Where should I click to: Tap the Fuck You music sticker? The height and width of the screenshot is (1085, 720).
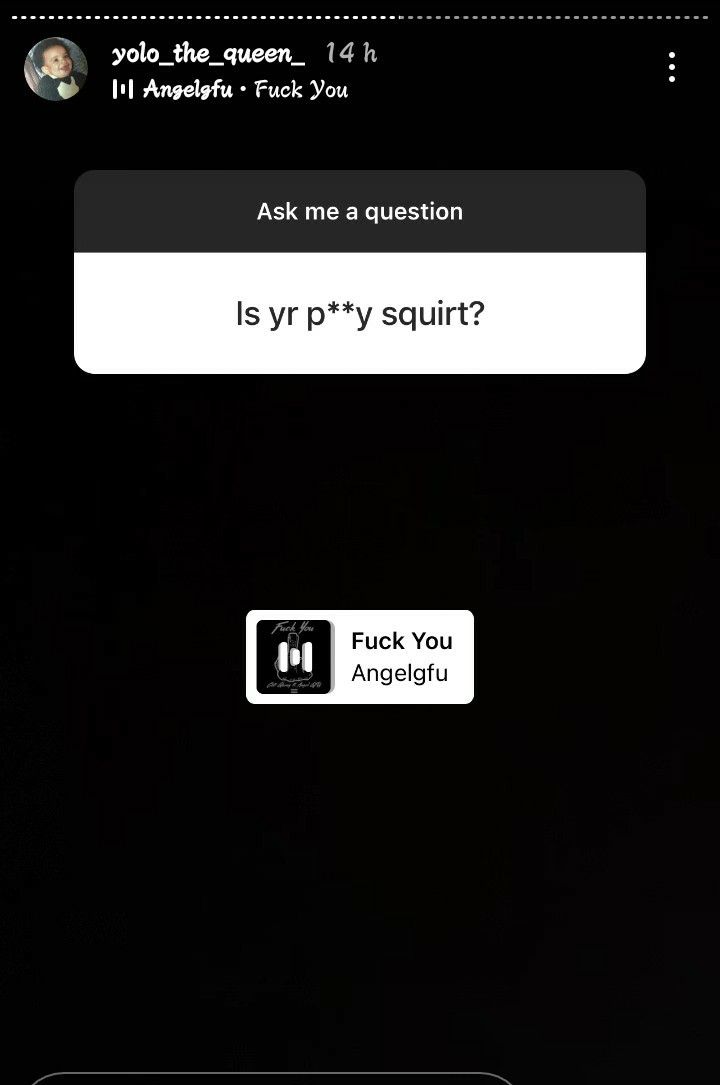[x=360, y=657]
